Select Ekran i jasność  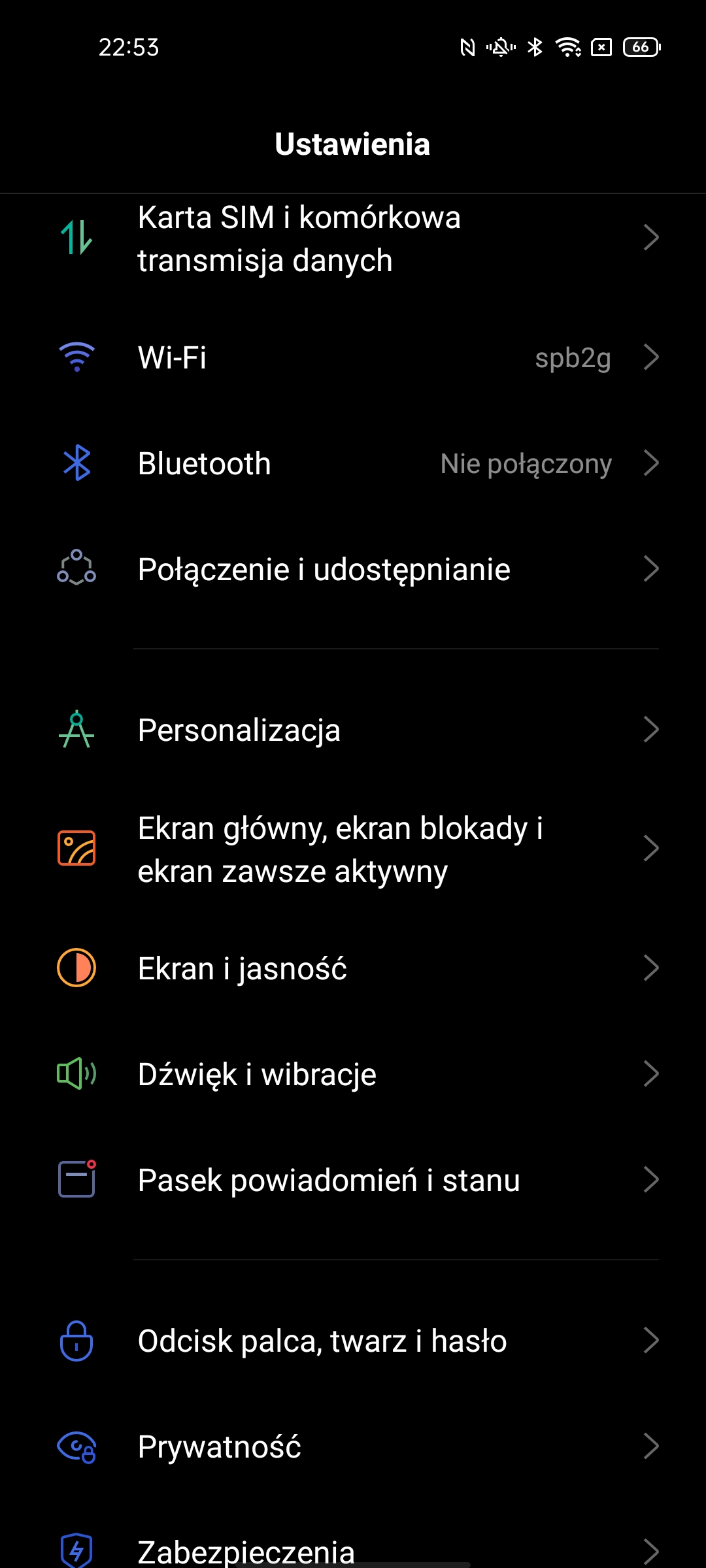(353, 968)
